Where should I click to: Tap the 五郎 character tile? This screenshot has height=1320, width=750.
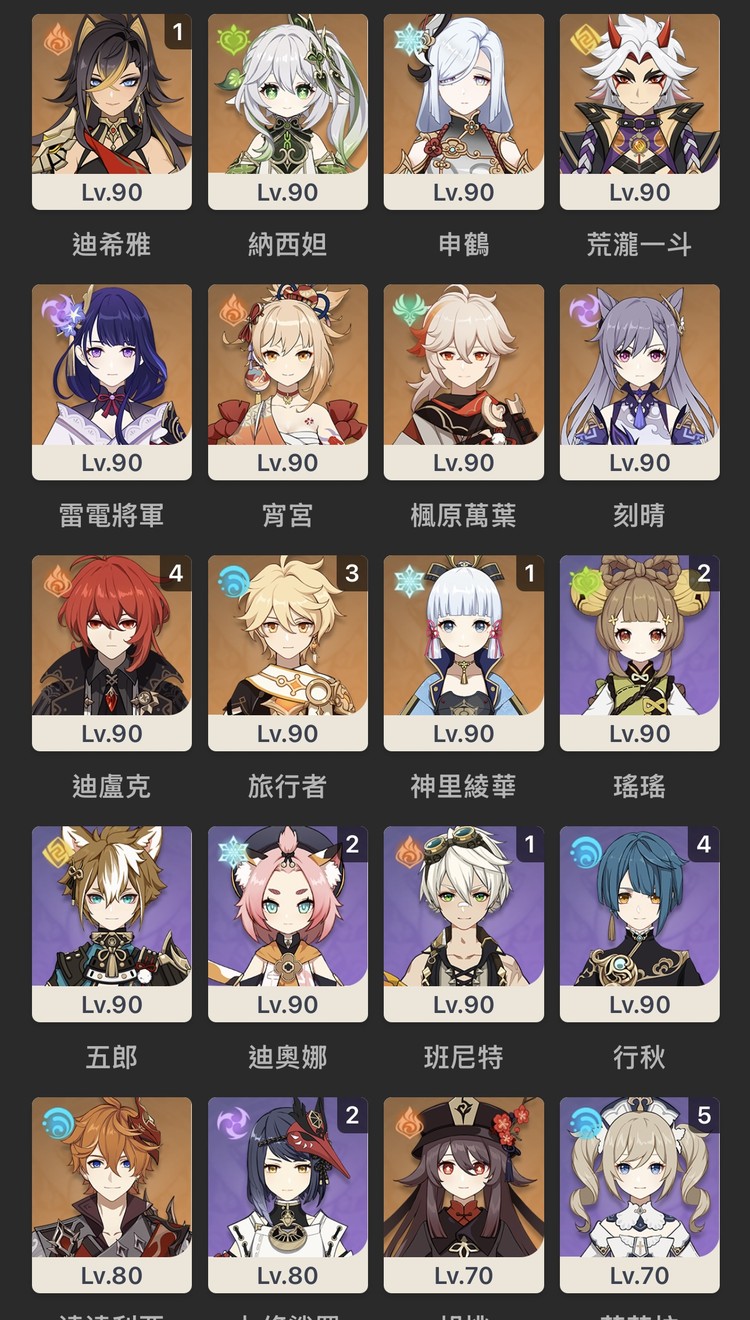pos(112,923)
